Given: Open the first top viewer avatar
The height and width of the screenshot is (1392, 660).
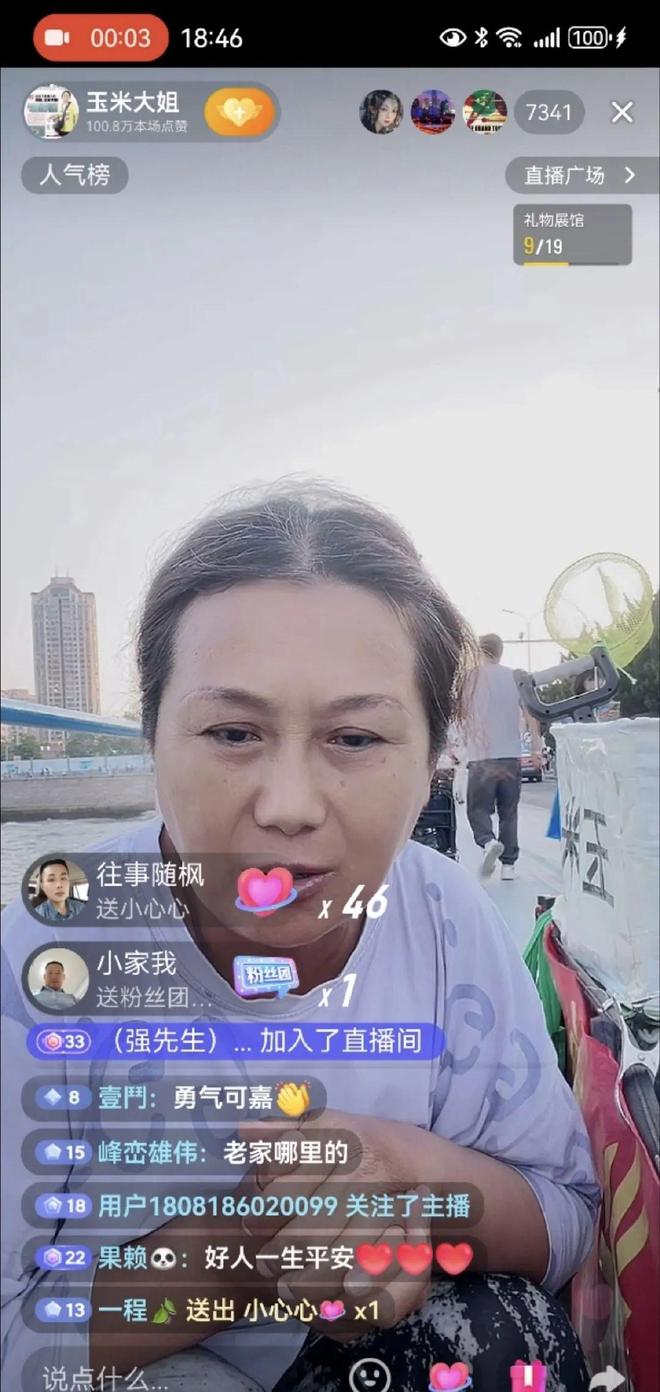Looking at the screenshot, I should (381, 112).
